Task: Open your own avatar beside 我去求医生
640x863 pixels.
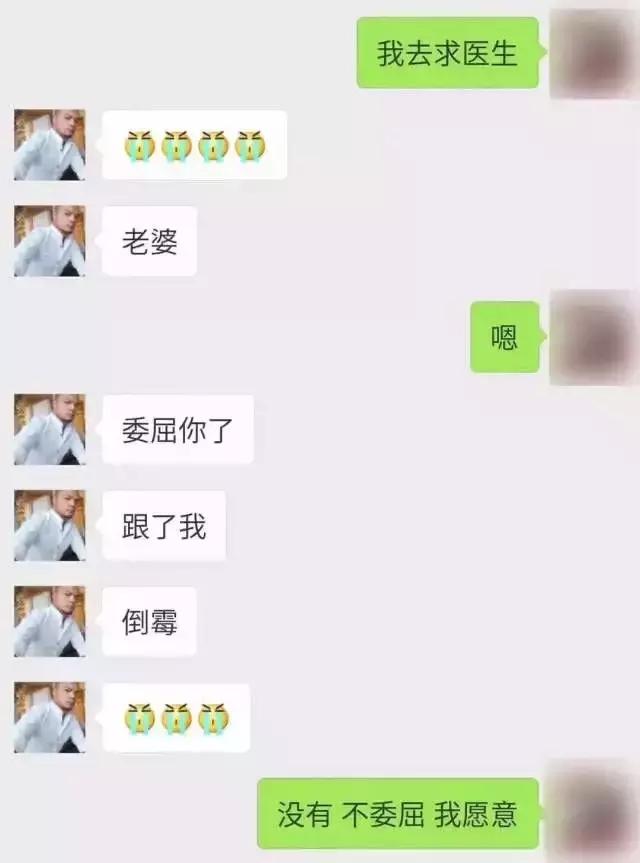Action: pos(594,52)
